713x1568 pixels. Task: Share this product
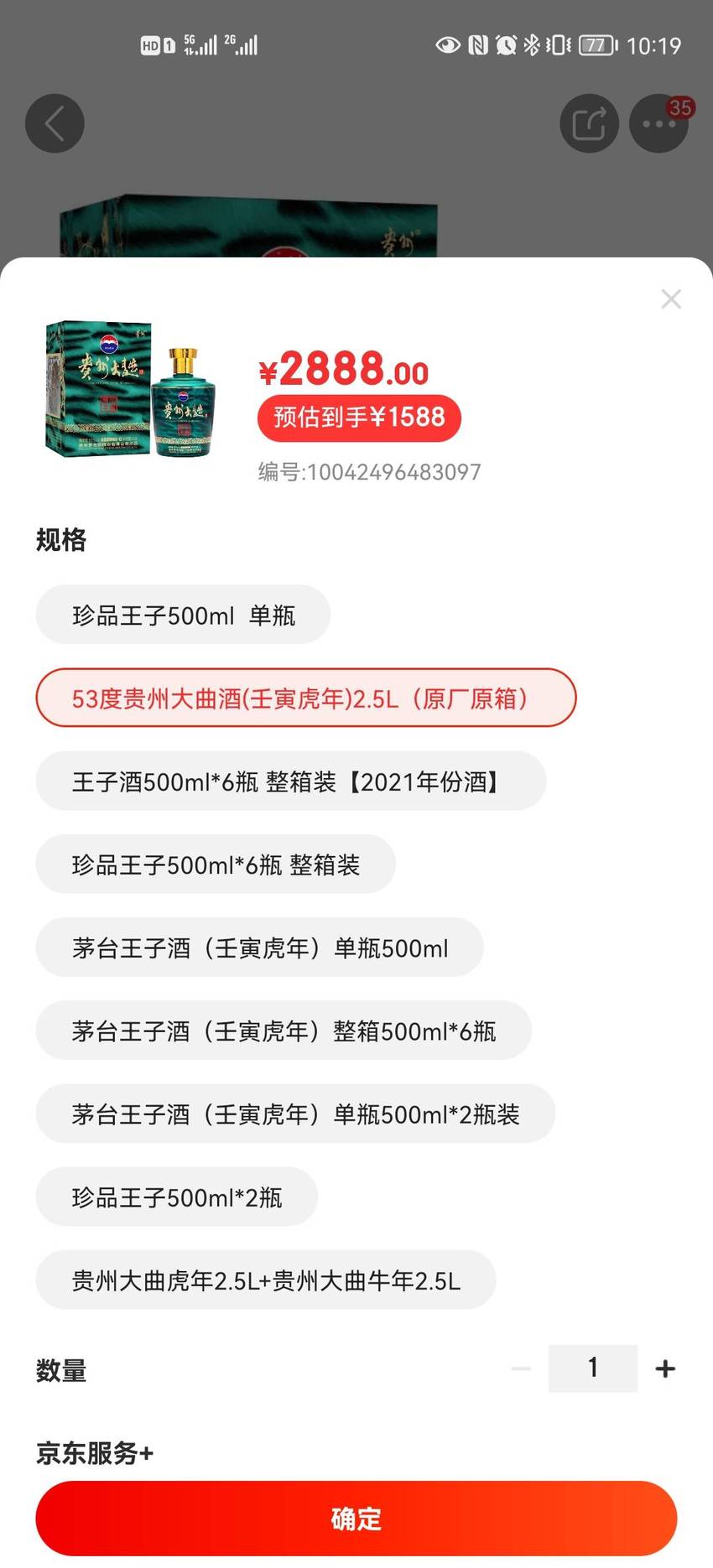[589, 123]
